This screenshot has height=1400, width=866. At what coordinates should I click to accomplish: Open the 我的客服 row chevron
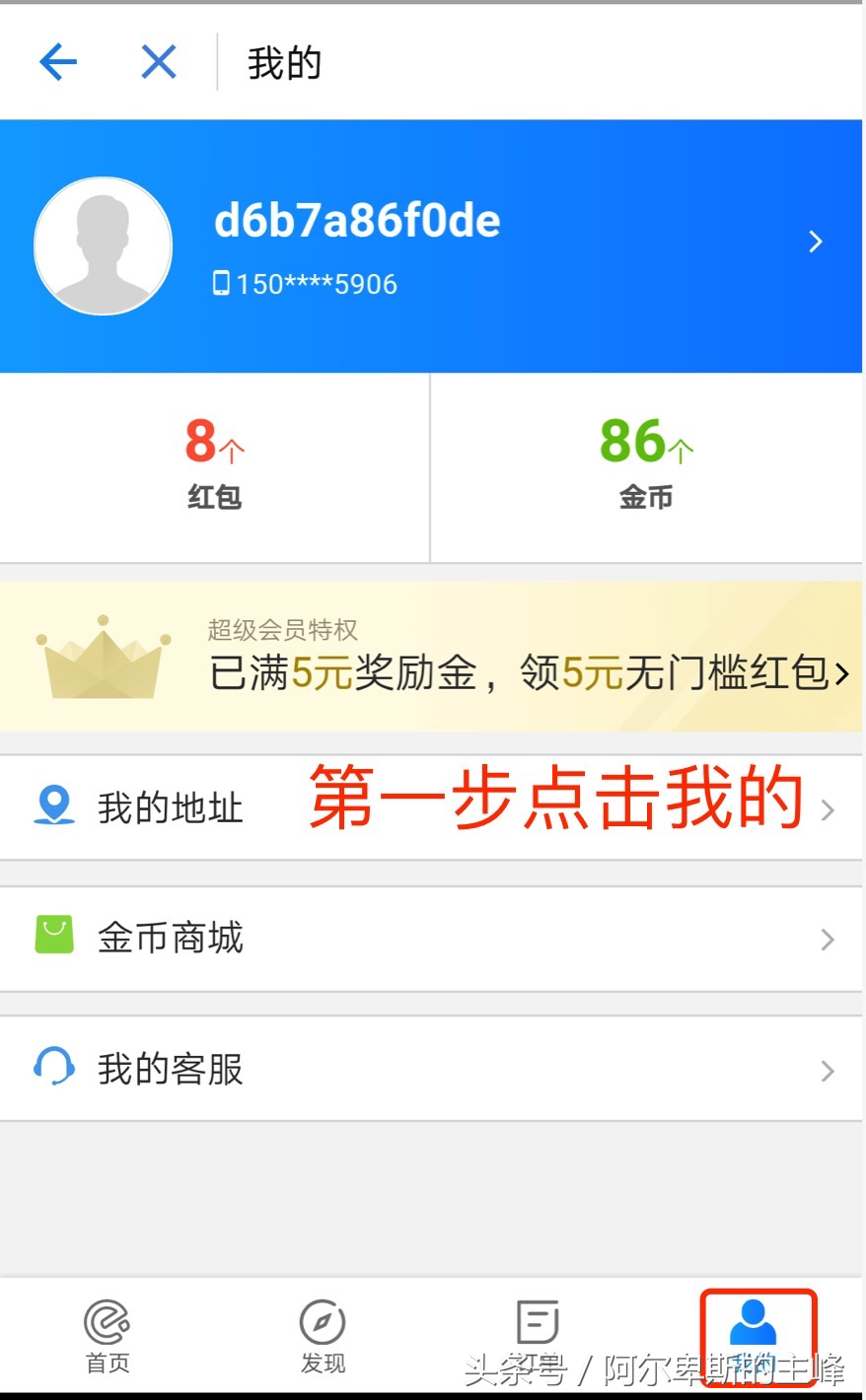point(828,1071)
